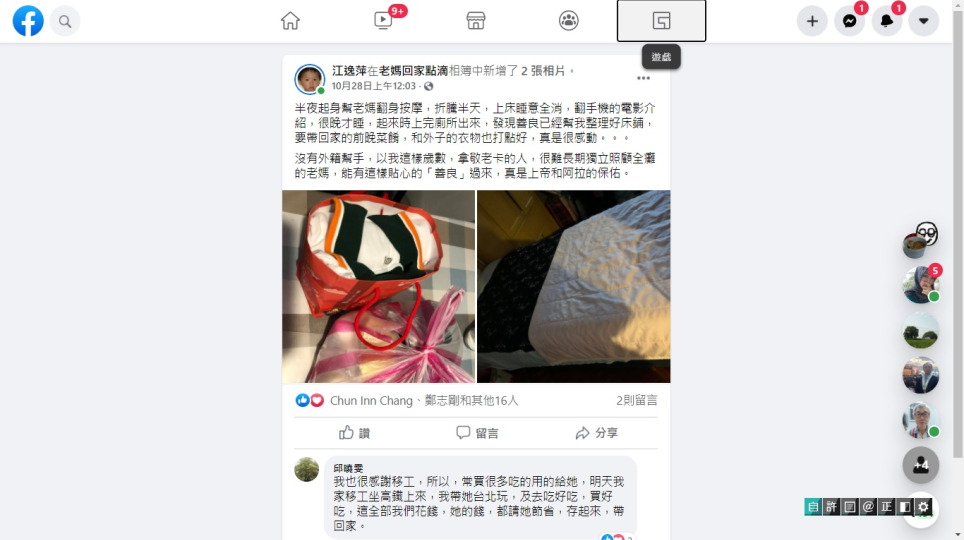Open the Facebook search icon

(65, 21)
